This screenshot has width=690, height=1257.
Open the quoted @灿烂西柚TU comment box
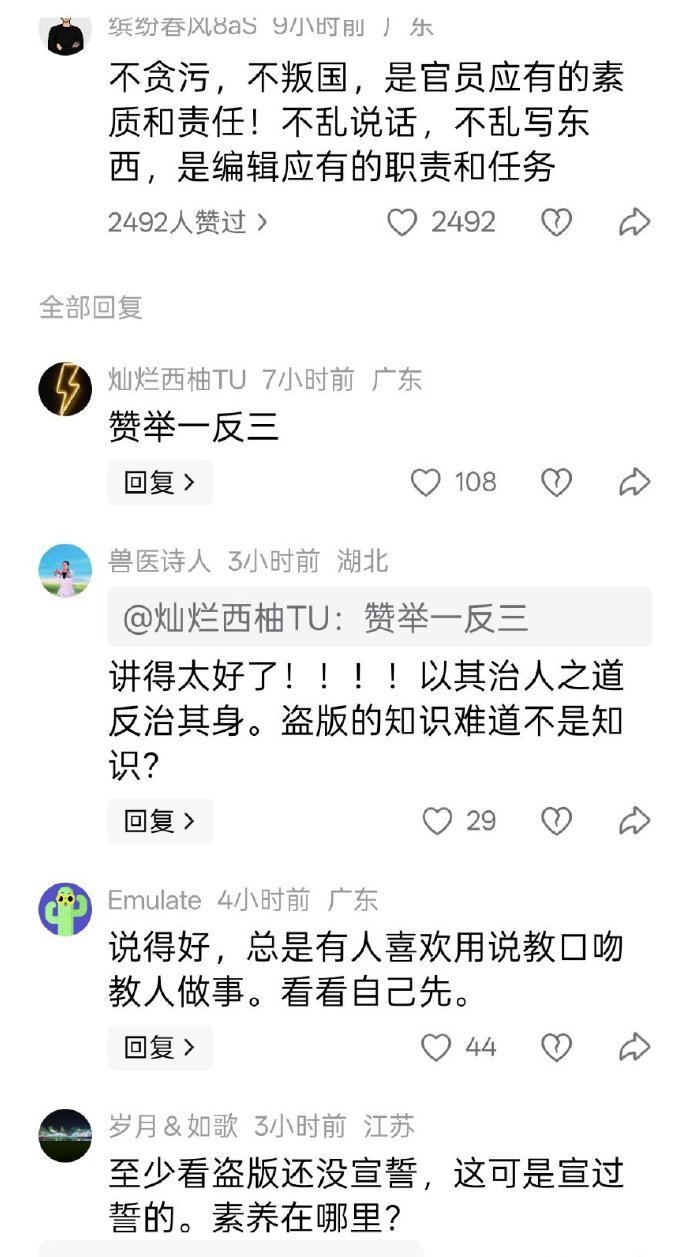[x=380, y=618]
